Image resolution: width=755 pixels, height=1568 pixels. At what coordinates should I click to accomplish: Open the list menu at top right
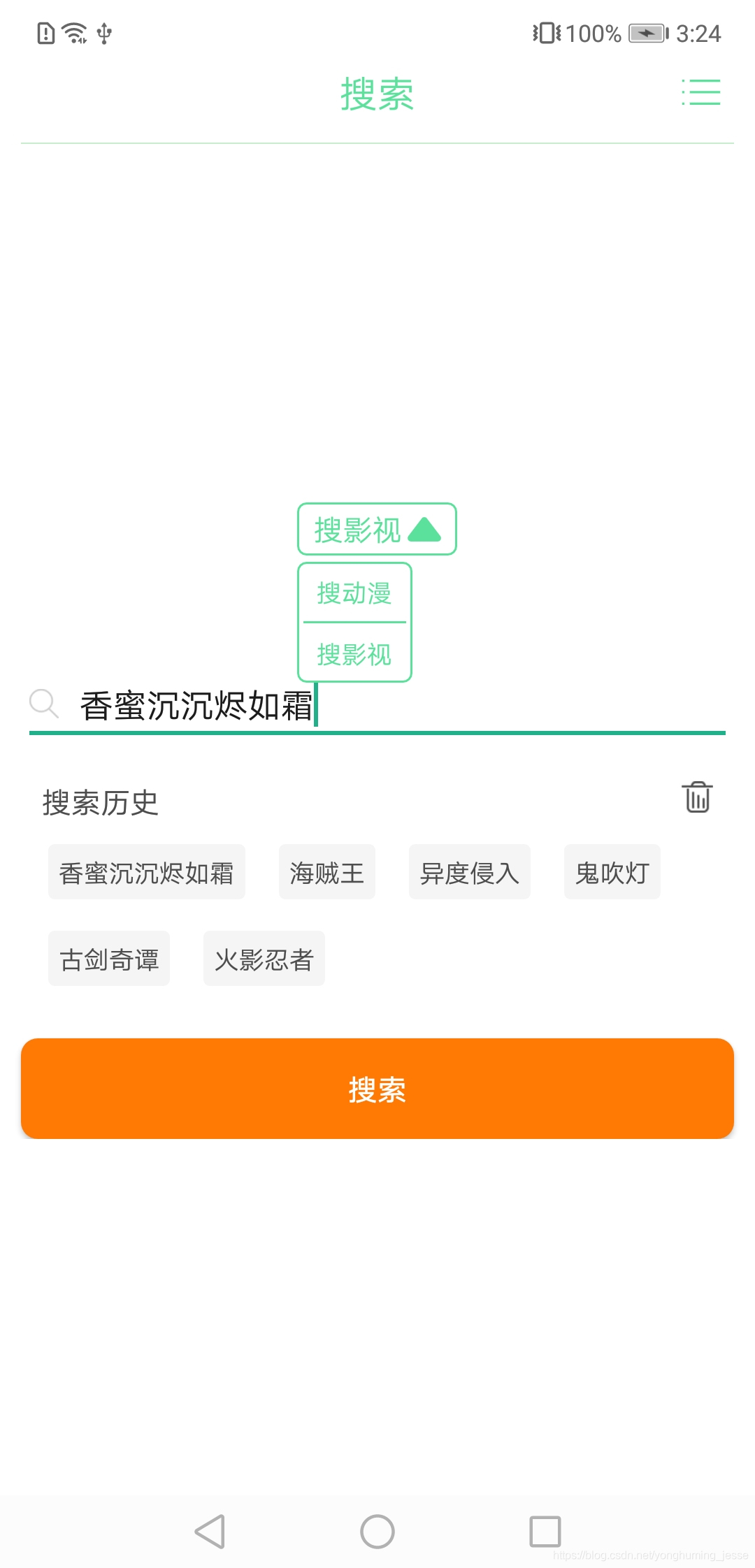pyautogui.click(x=700, y=93)
